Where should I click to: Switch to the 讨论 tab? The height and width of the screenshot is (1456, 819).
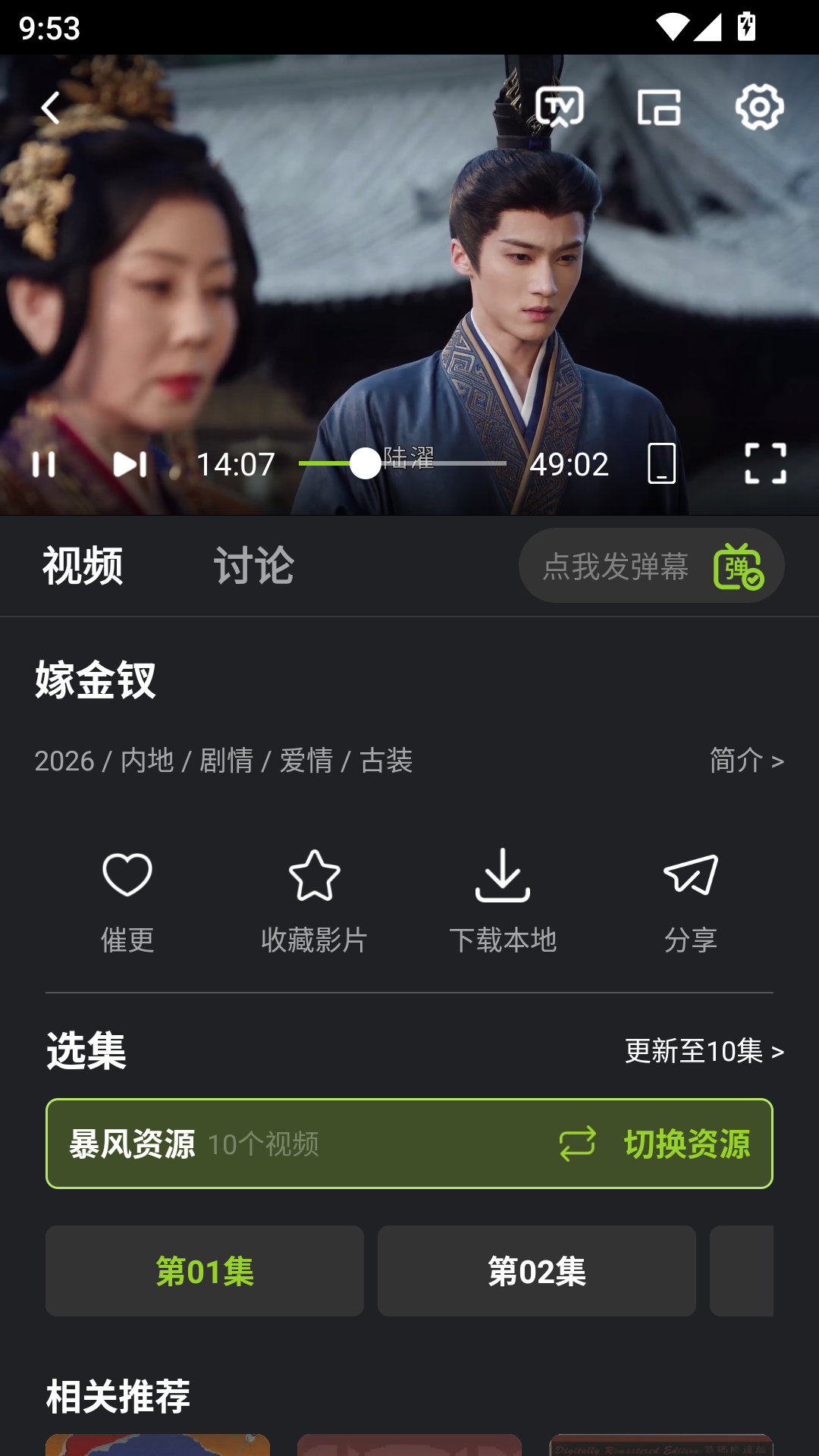[x=254, y=566]
